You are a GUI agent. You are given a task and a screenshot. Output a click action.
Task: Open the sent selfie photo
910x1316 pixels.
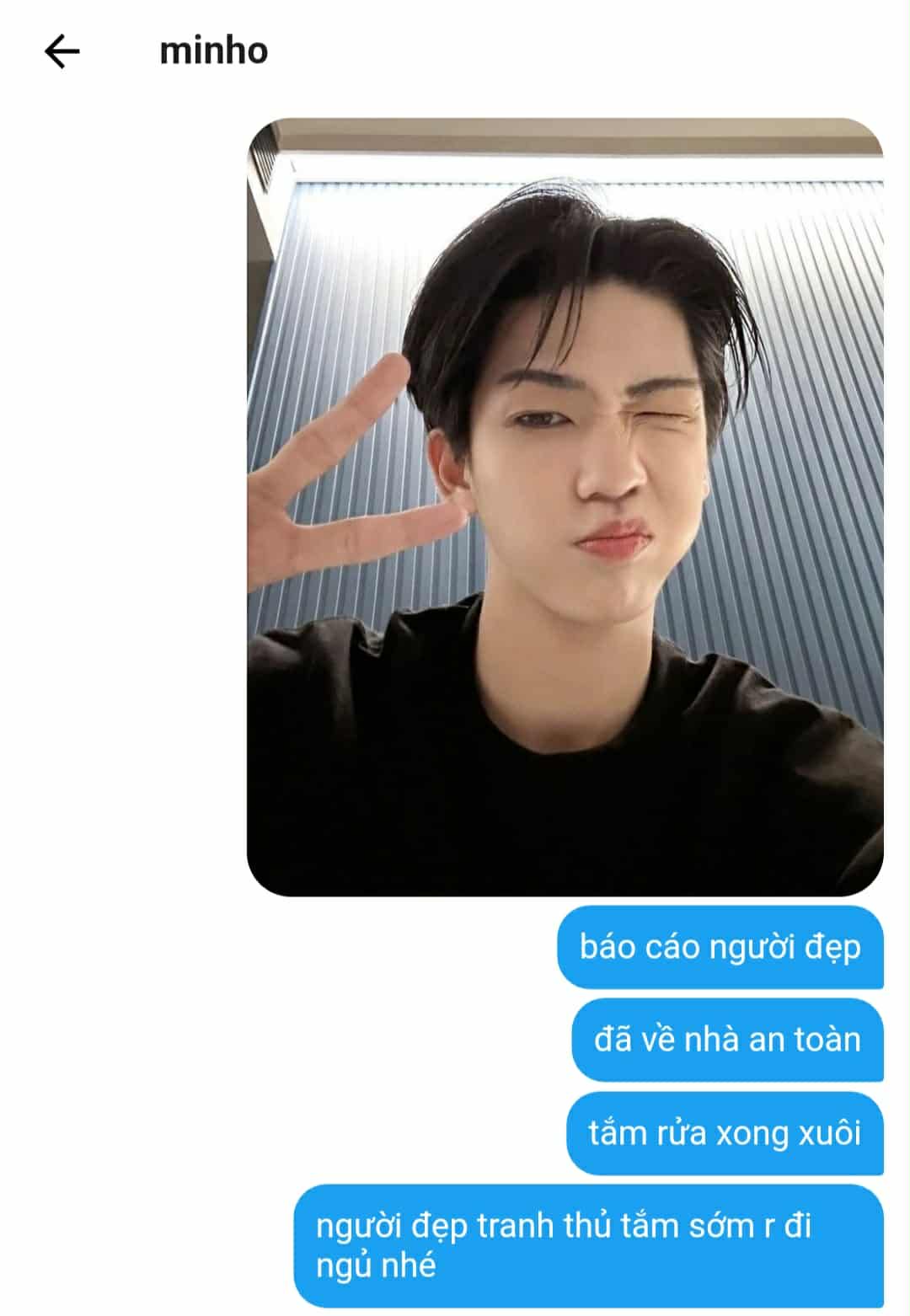point(565,507)
